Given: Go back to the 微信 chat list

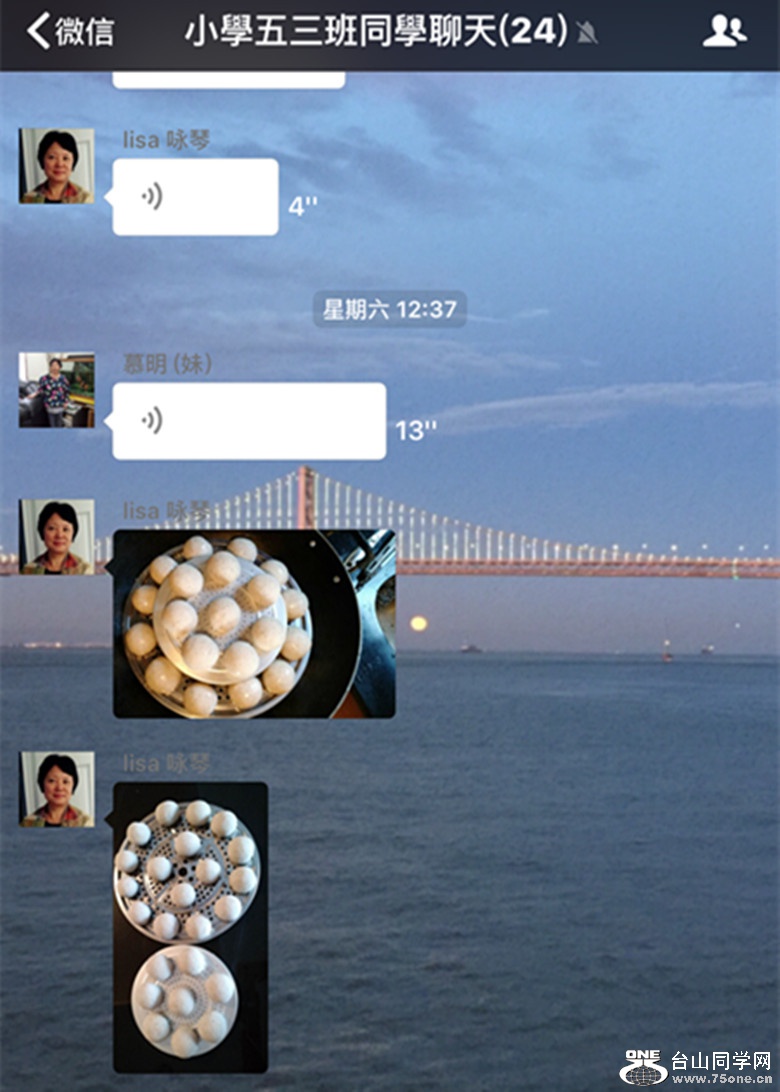Looking at the screenshot, I should (x=70, y=32).
